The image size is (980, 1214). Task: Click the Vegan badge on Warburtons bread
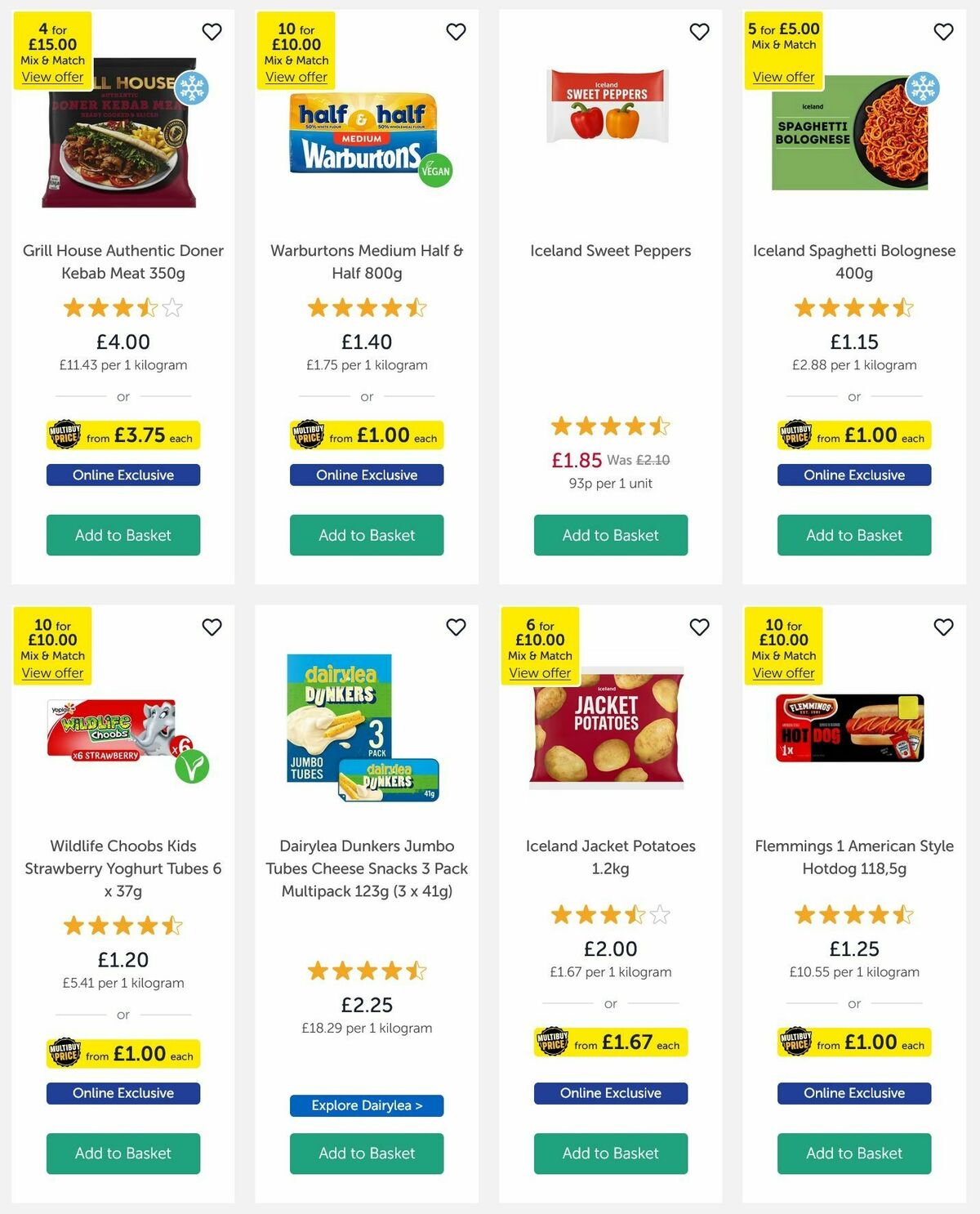(x=436, y=170)
